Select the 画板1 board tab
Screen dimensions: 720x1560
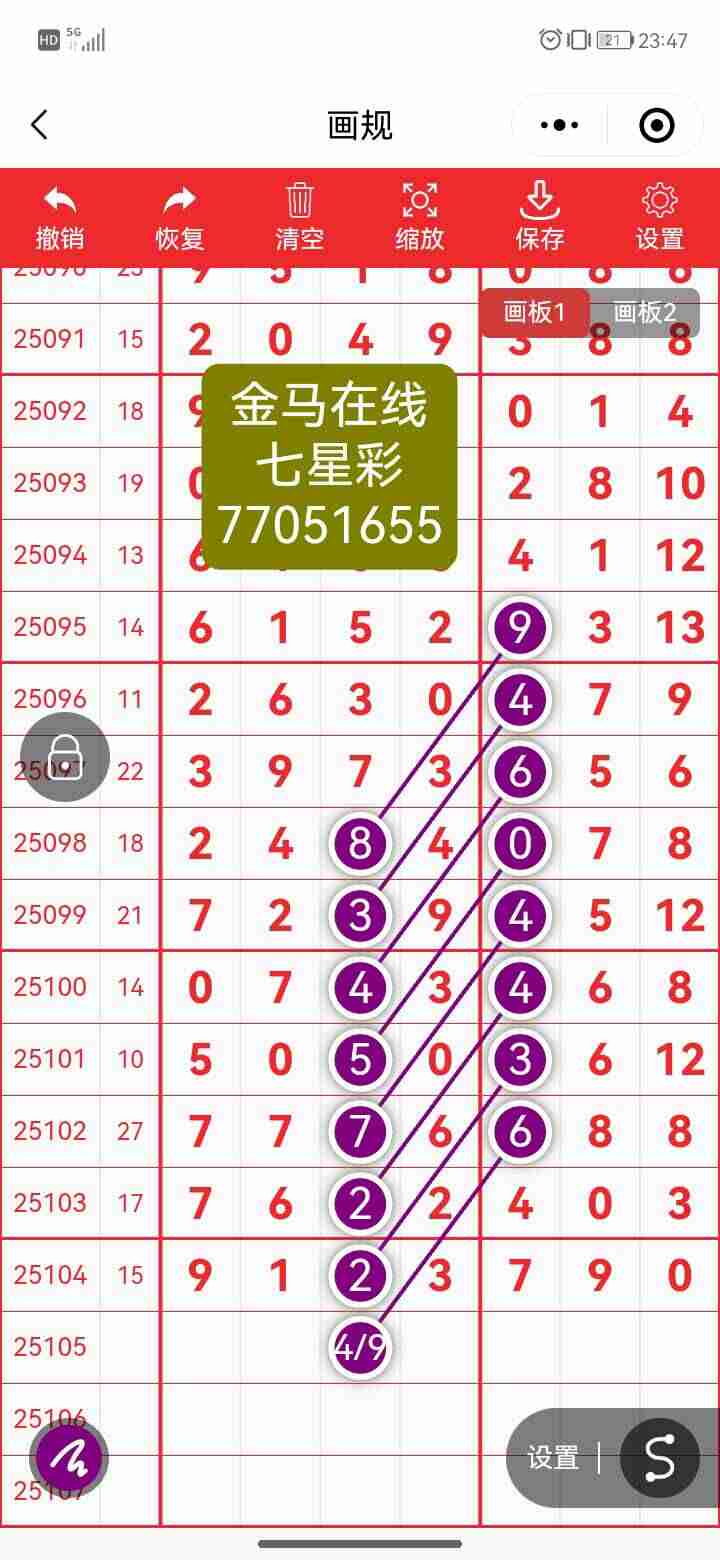coord(536,313)
